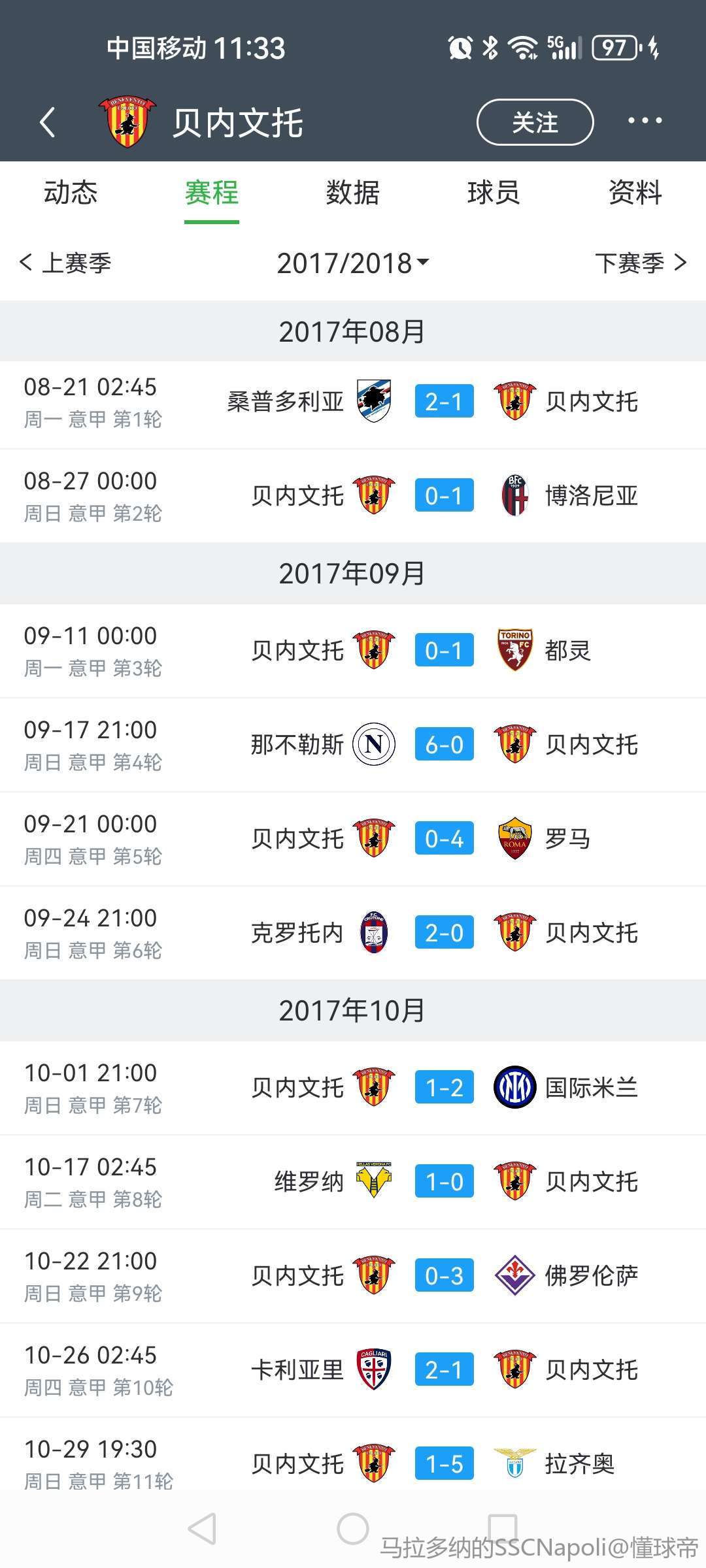Screen dimensions: 706x1568
Task: Follow the team with the 关注 button
Action: (x=535, y=122)
